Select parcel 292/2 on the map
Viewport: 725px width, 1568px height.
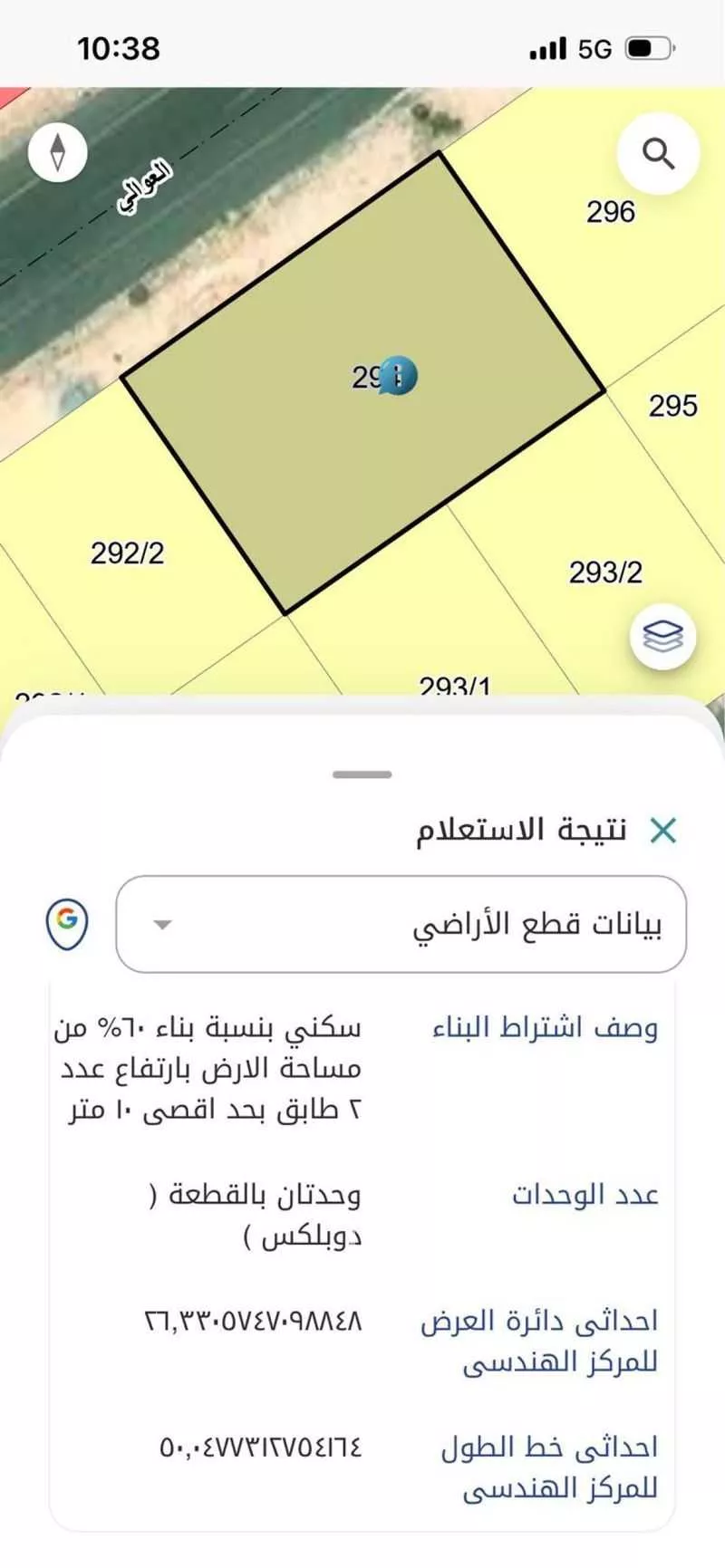pyautogui.click(x=129, y=553)
